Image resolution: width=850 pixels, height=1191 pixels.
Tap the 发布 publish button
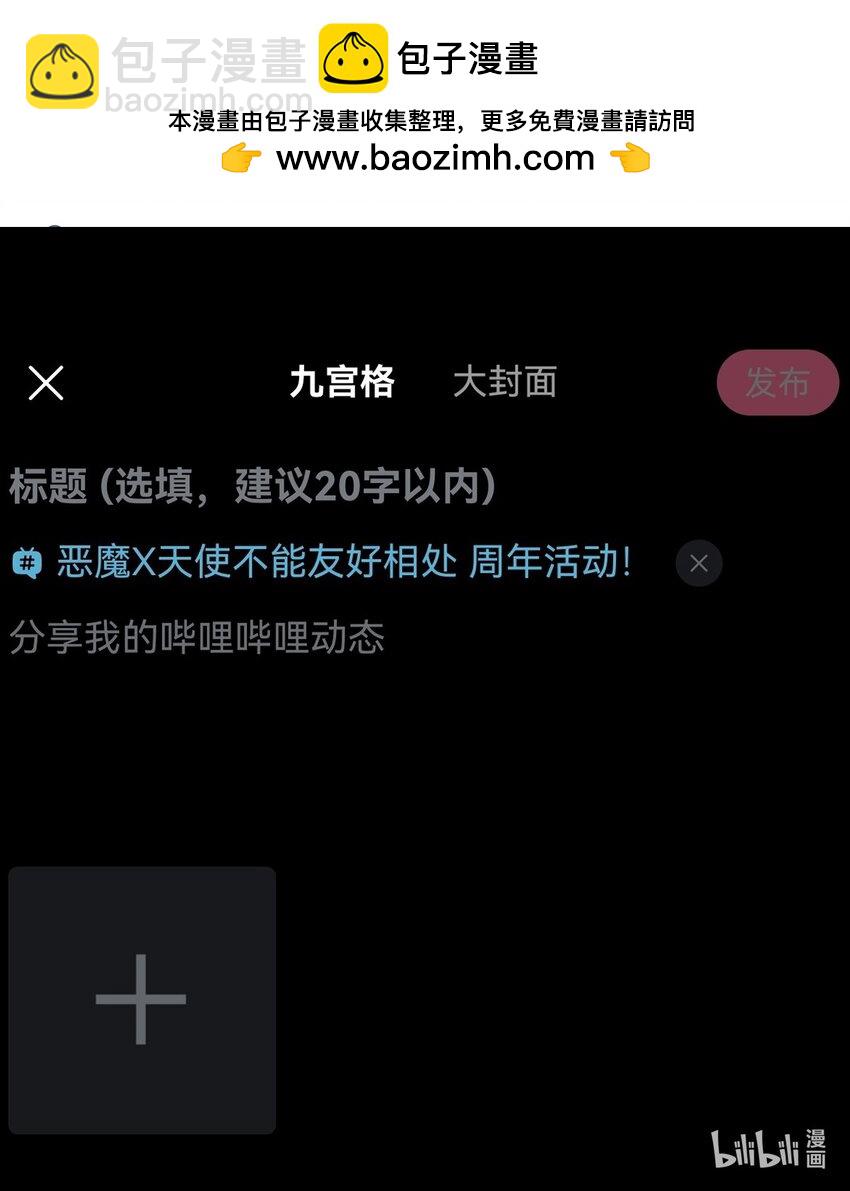tap(778, 382)
